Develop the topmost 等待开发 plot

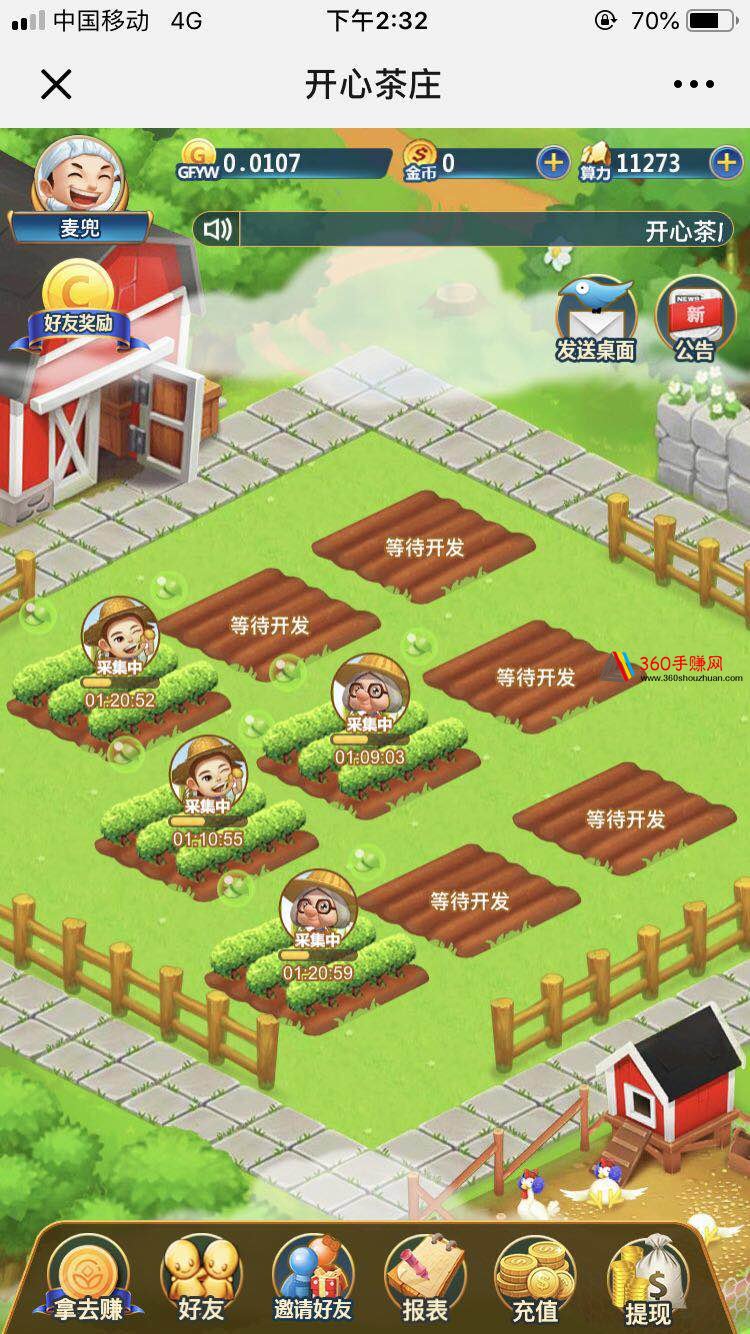[x=425, y=547]
